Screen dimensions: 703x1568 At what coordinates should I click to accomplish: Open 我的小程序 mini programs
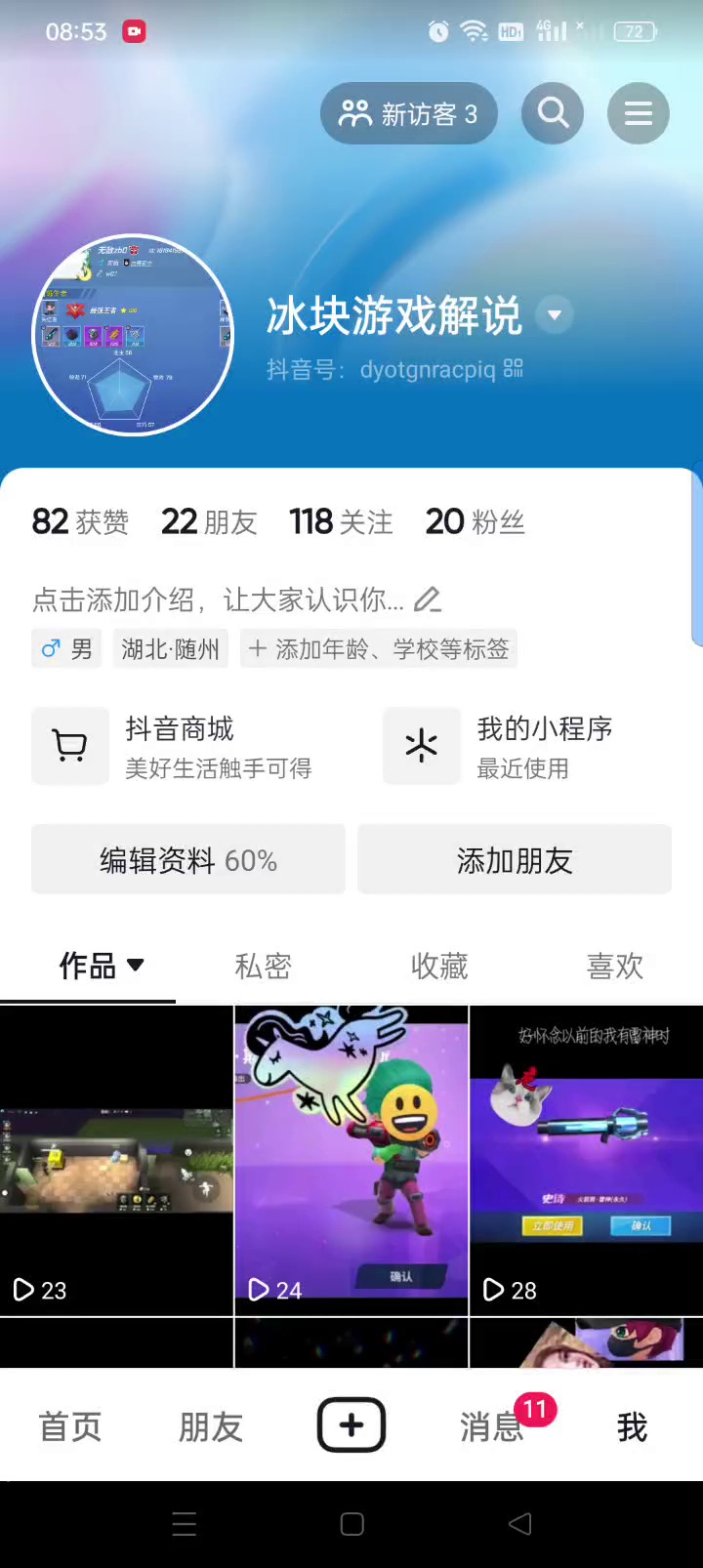[x=527, y=746]
